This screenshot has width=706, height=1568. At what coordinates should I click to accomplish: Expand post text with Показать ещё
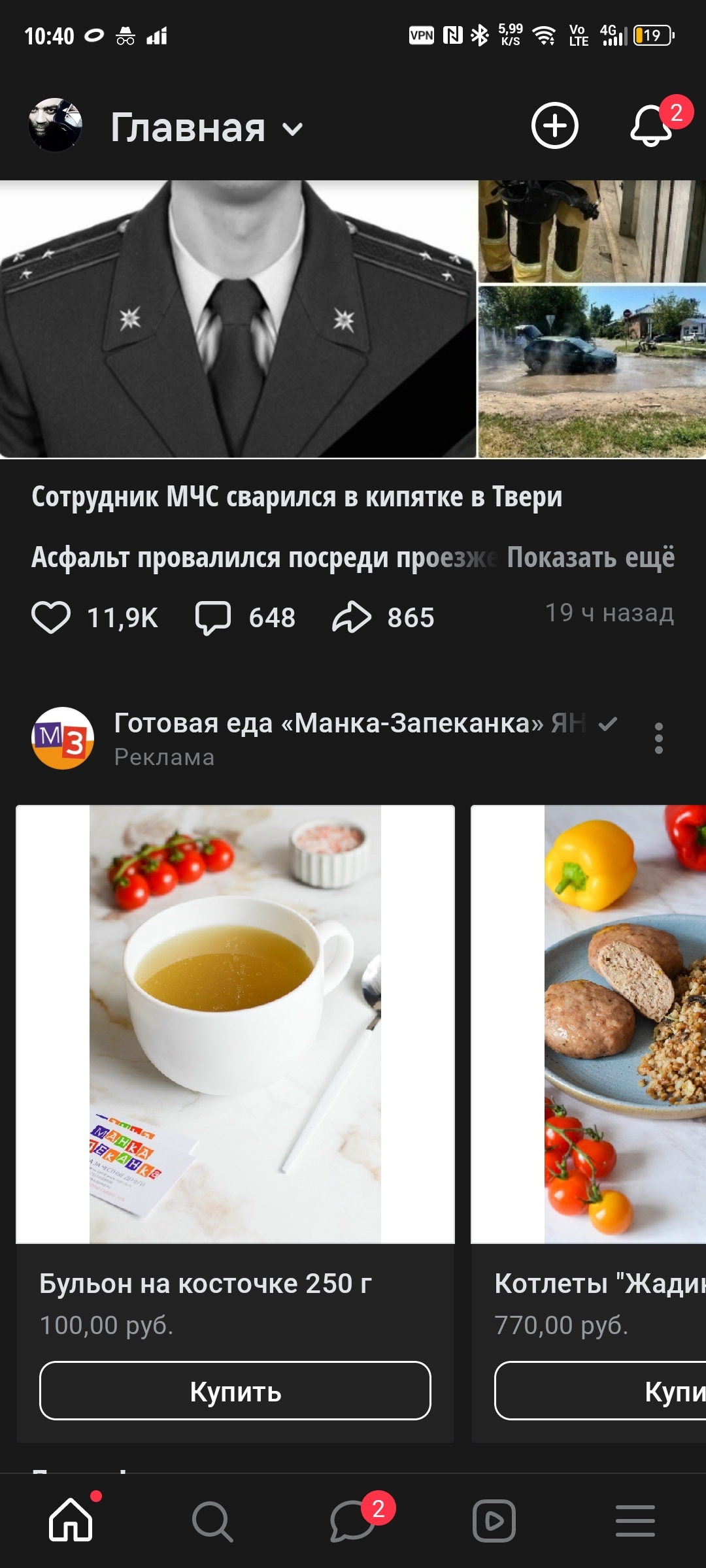pos(590,557)
